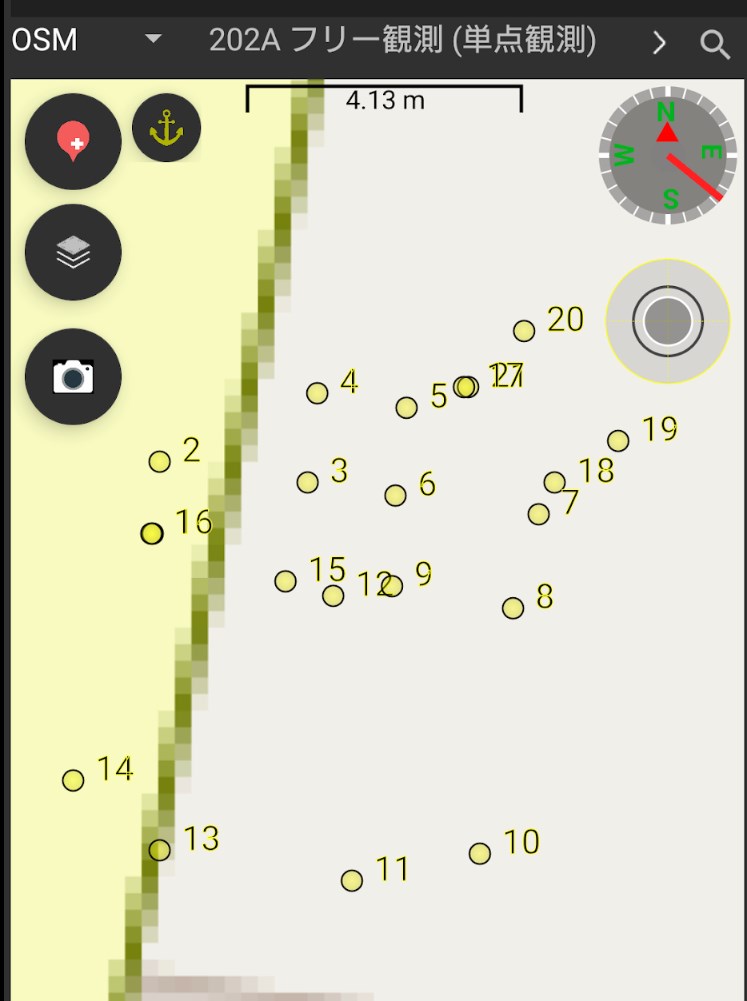
Task: Tap the circular center-location button
Action: [668, 321]
